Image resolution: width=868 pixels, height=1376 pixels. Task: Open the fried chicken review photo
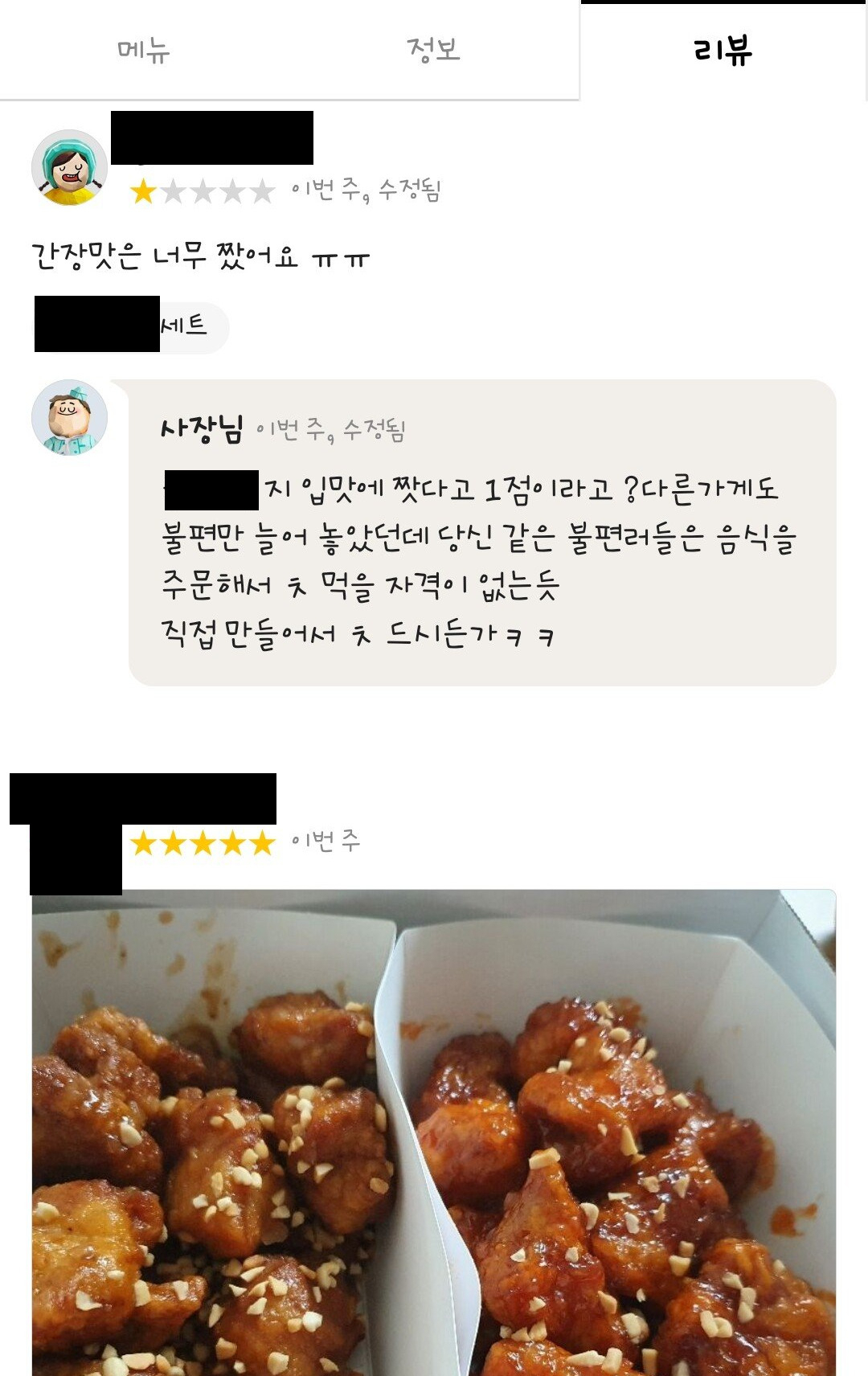434,1132
